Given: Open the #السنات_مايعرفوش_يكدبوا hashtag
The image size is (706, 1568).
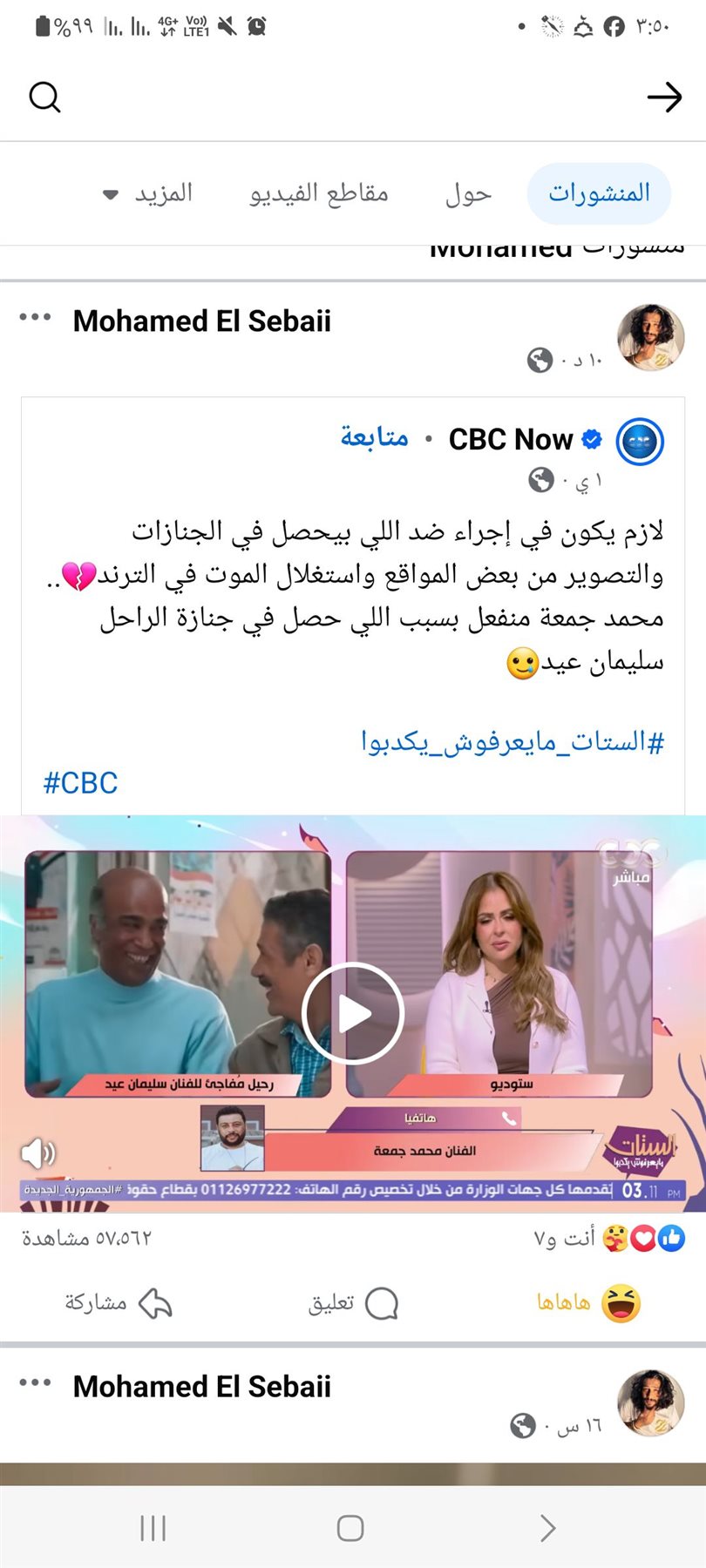Looking at the screenshot, I should pos(512,742).
